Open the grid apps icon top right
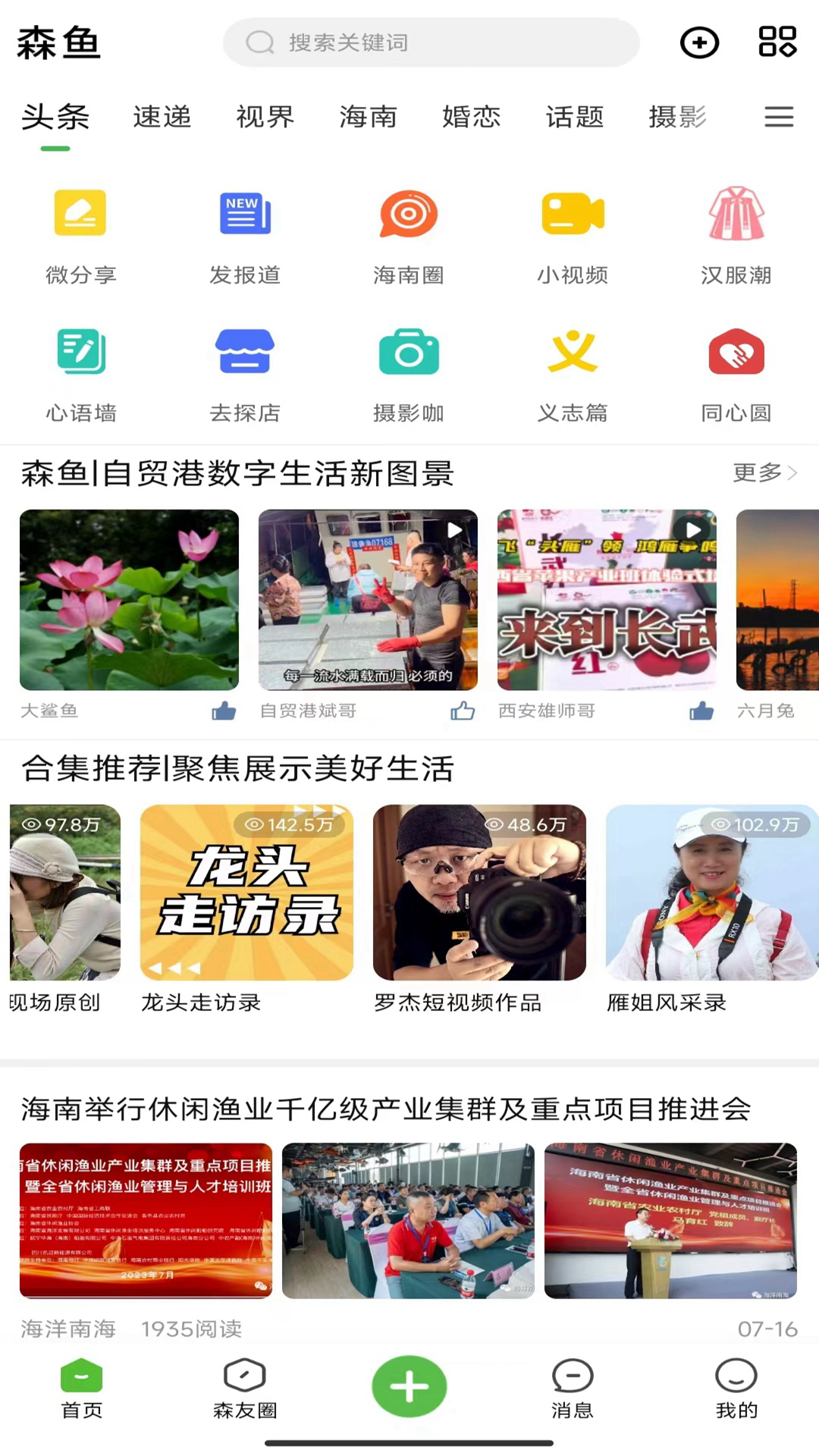Viewport: 819px width, 1456px height. click(775, 42)
